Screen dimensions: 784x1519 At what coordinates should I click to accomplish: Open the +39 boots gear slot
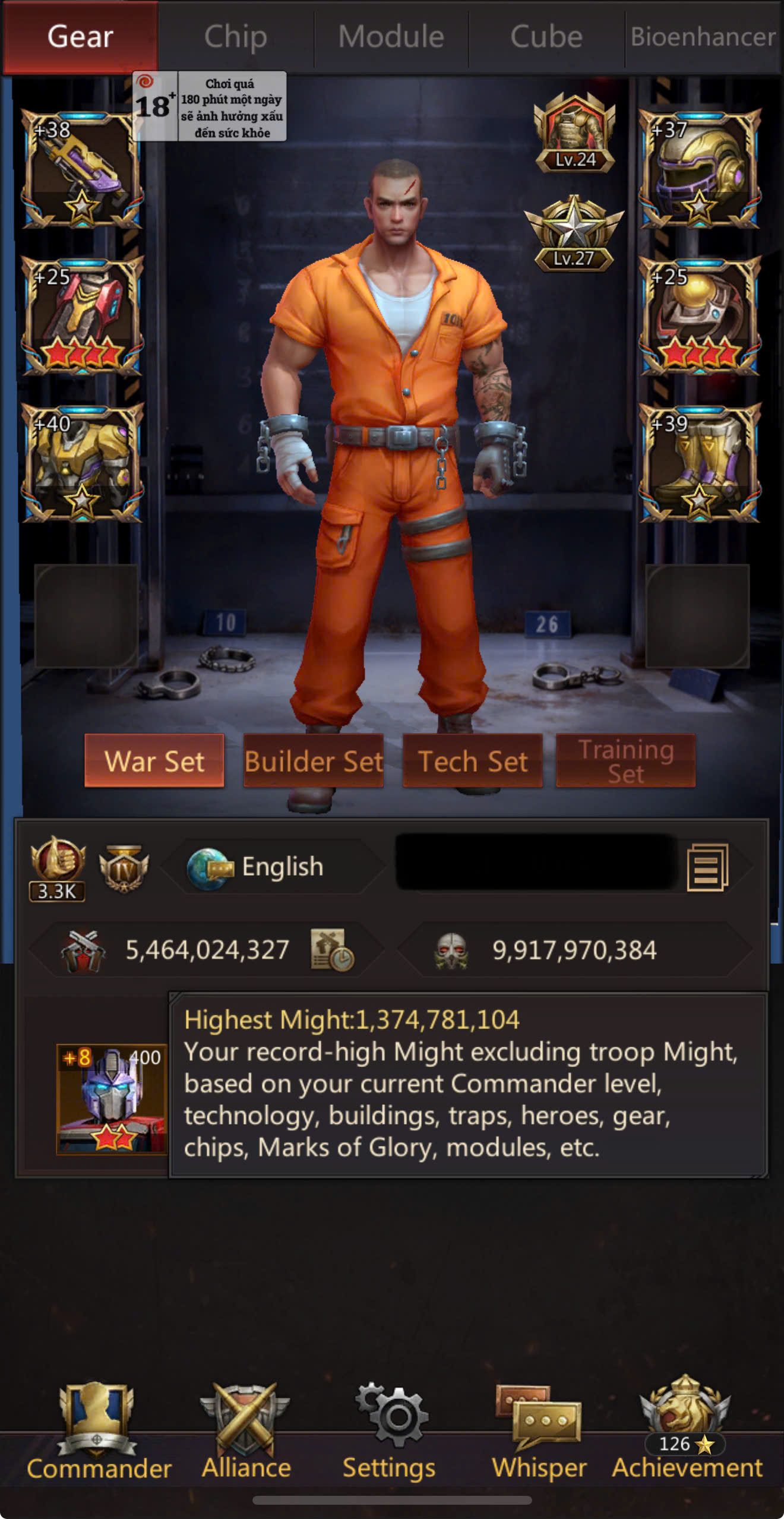point(700,463)
